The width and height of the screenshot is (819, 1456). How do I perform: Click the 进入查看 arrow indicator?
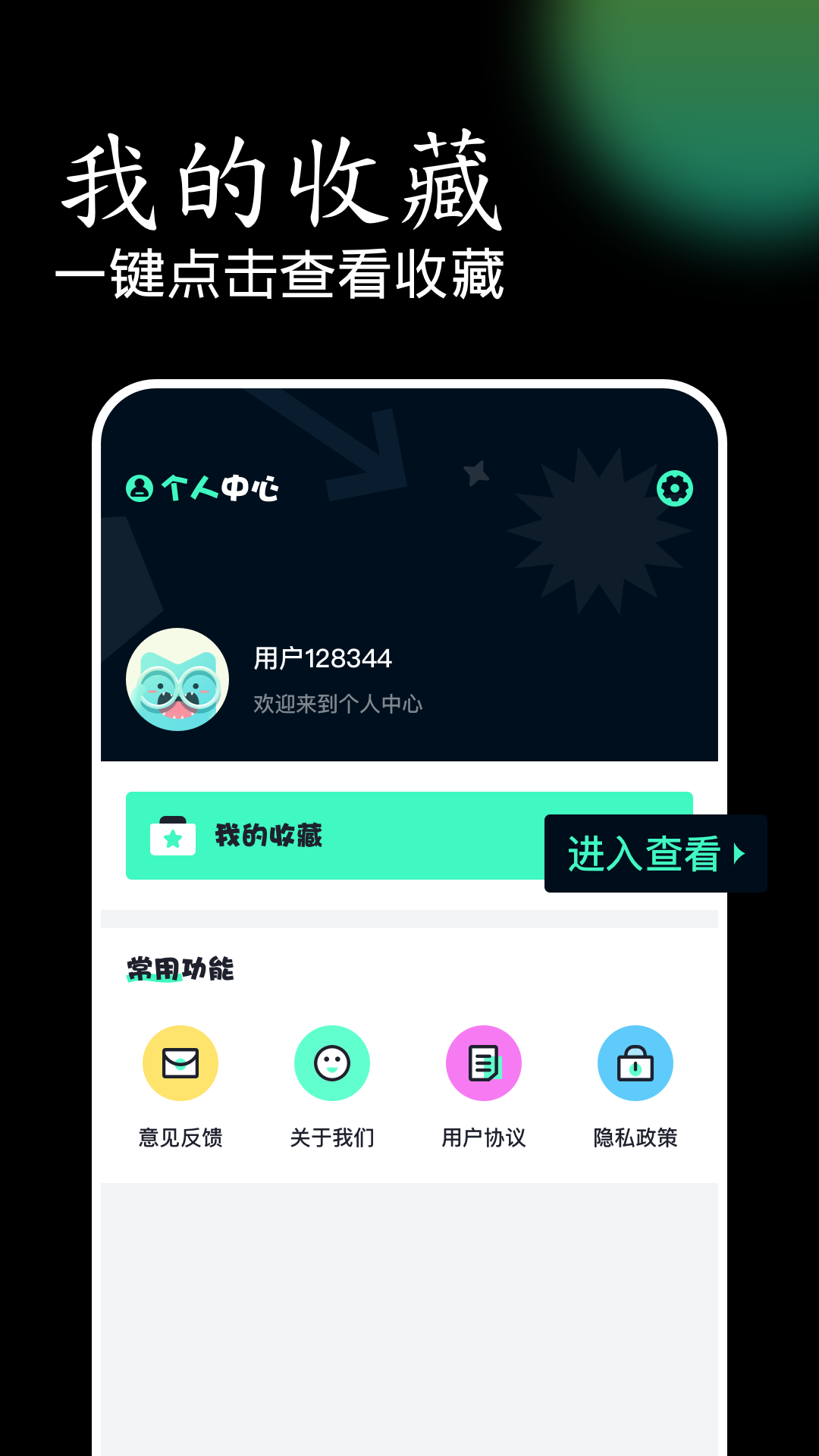pos(739,852)
